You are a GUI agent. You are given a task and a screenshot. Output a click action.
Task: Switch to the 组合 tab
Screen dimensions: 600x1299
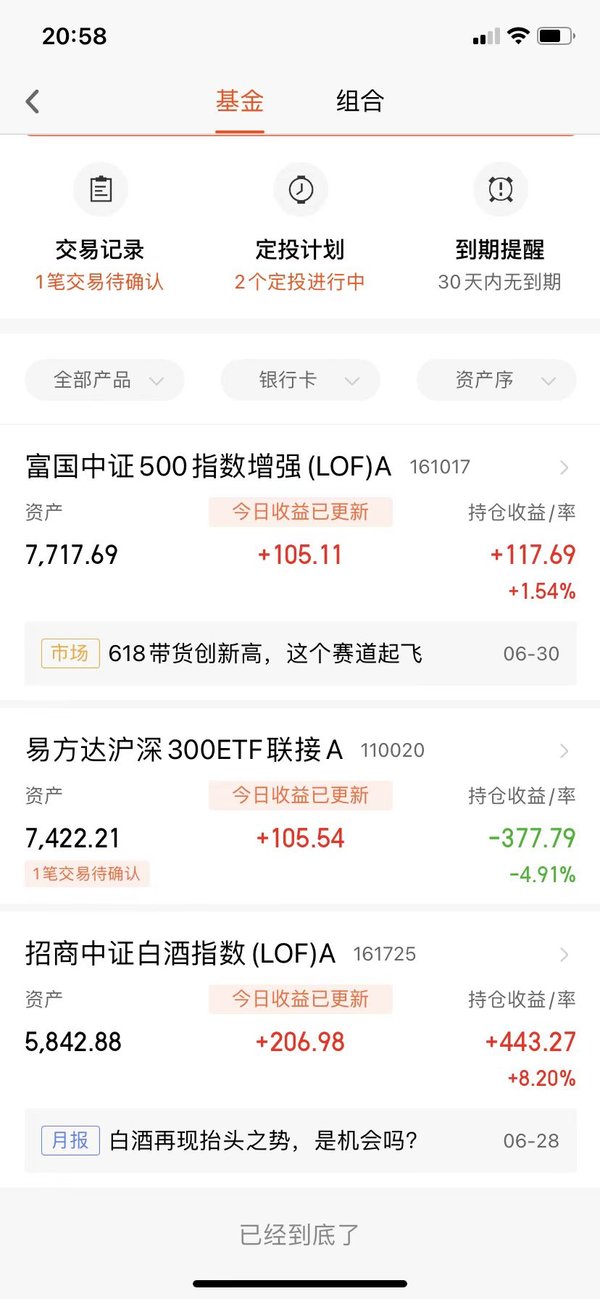pos(360,101)
